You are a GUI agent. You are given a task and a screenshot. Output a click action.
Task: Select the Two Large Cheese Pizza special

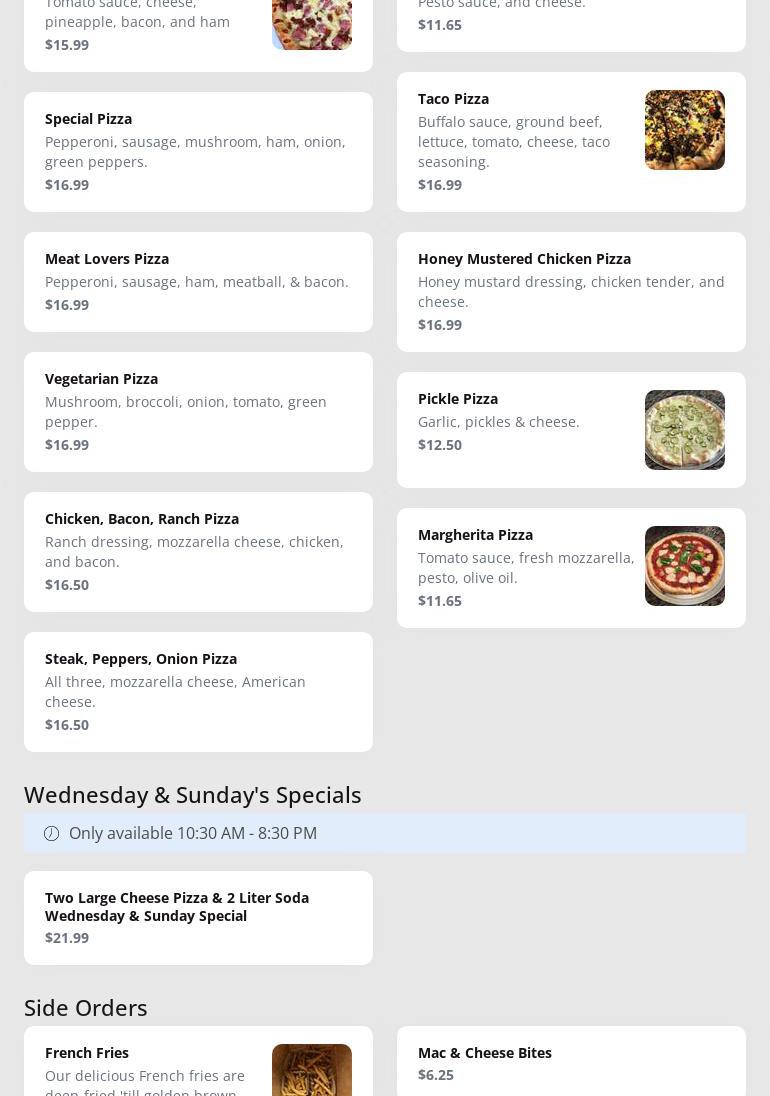[x=198, y=917]
